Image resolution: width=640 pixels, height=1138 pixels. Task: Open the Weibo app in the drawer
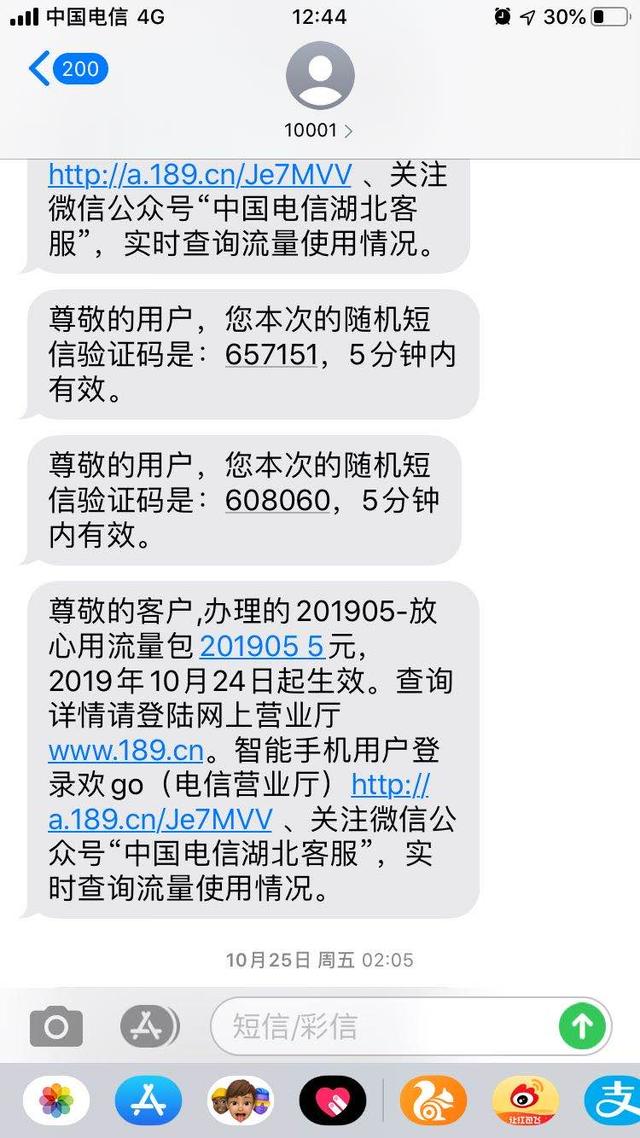pyautogui.click(x=525, y=1101)
